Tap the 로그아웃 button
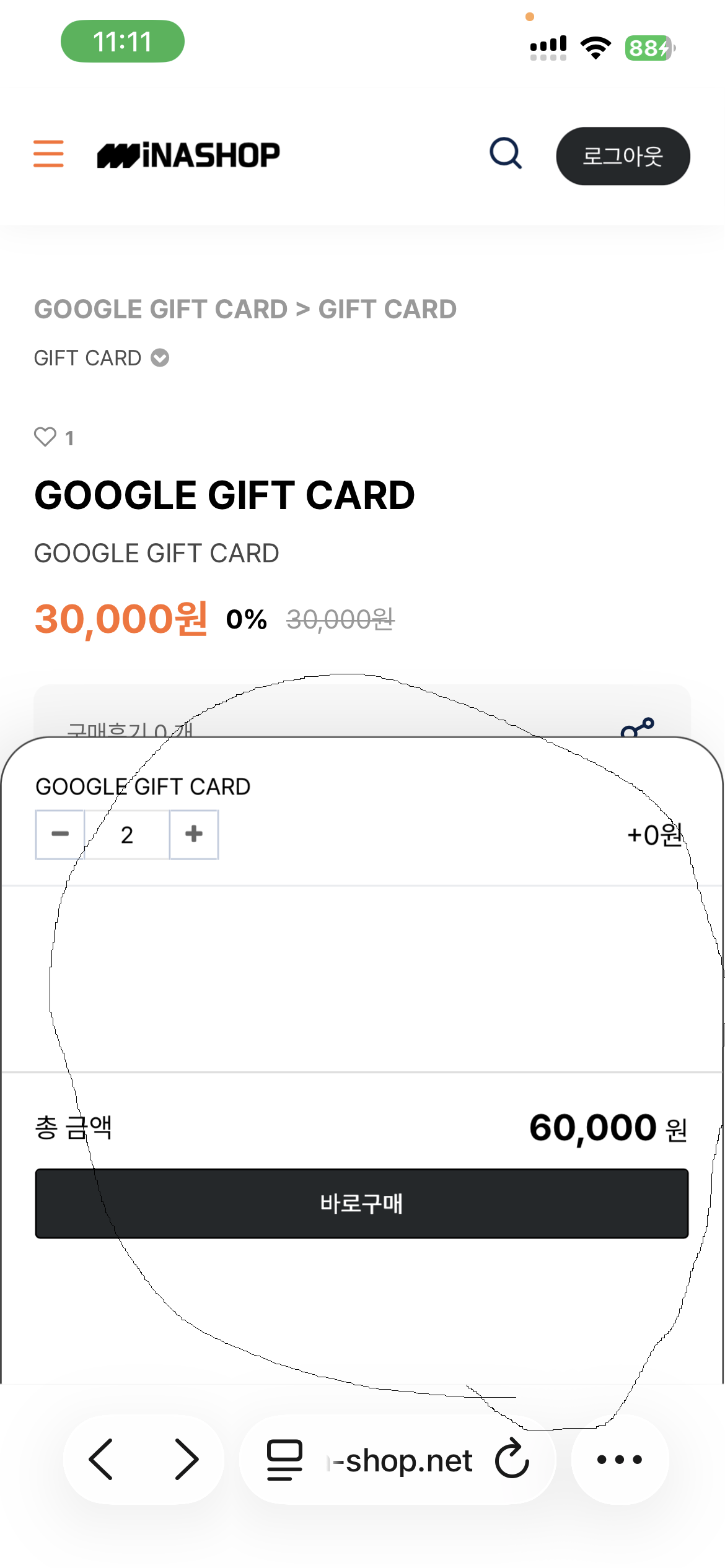The height and width of the screenshot is (1568, 725). pyautogui.click(x=623, y=156)
